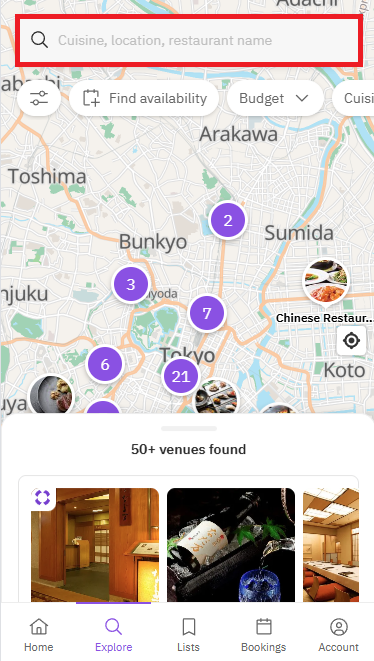Open the venue photo with sake bottle
This screenshot has width=374, height=661.
click(x=231, y=545)
